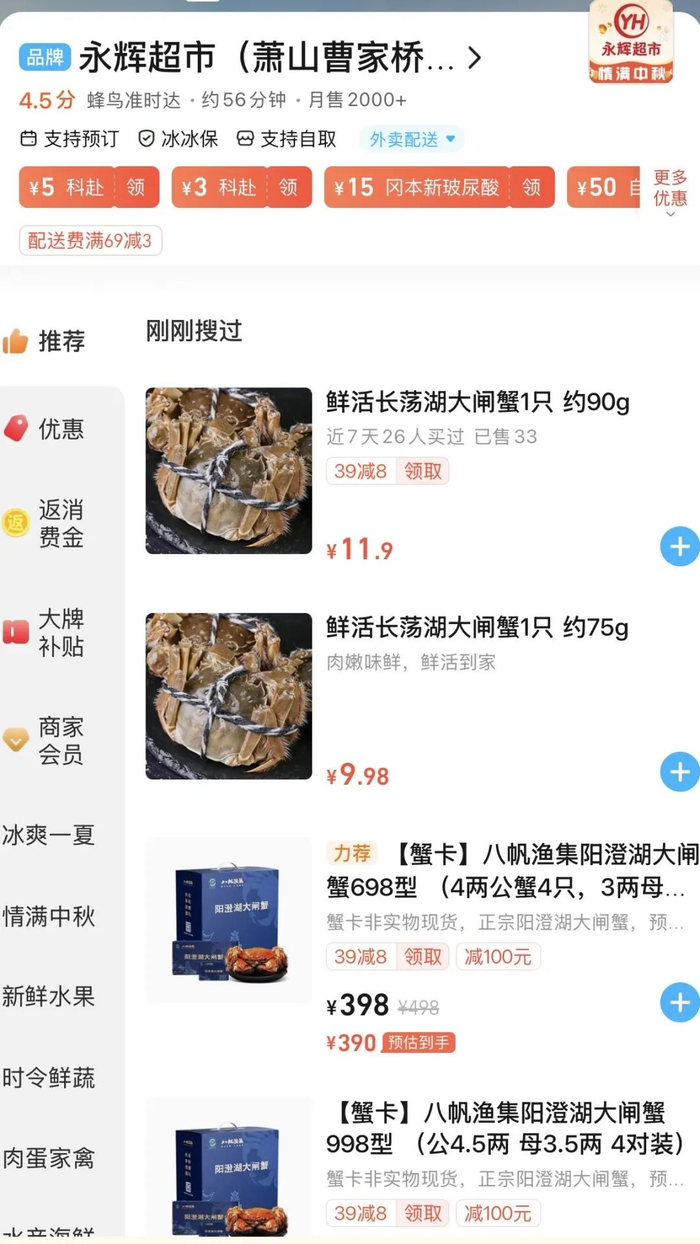Add the 约75g 大闸蟹 to cart

[679, 772]
